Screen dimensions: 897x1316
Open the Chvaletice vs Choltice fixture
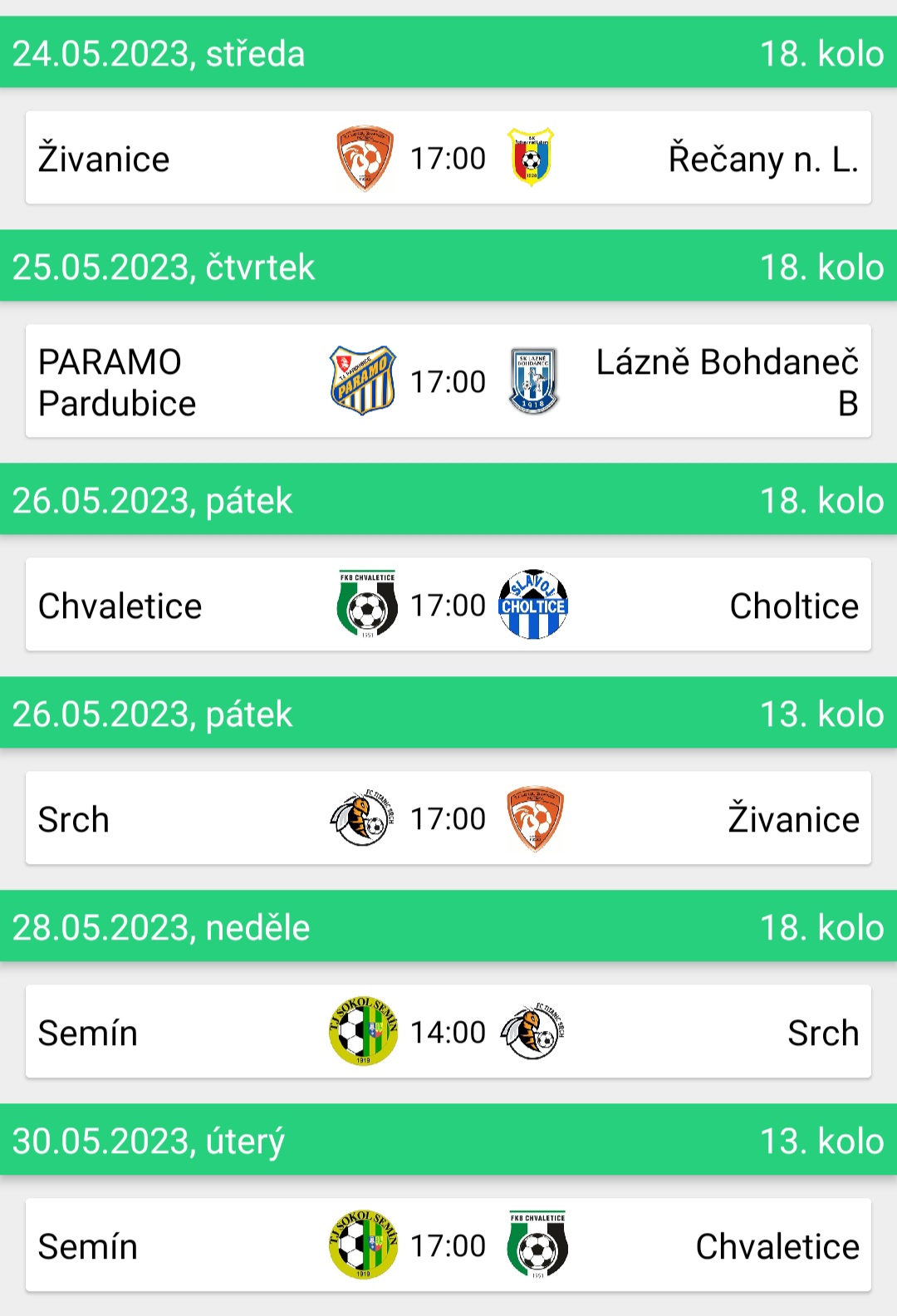448,605
